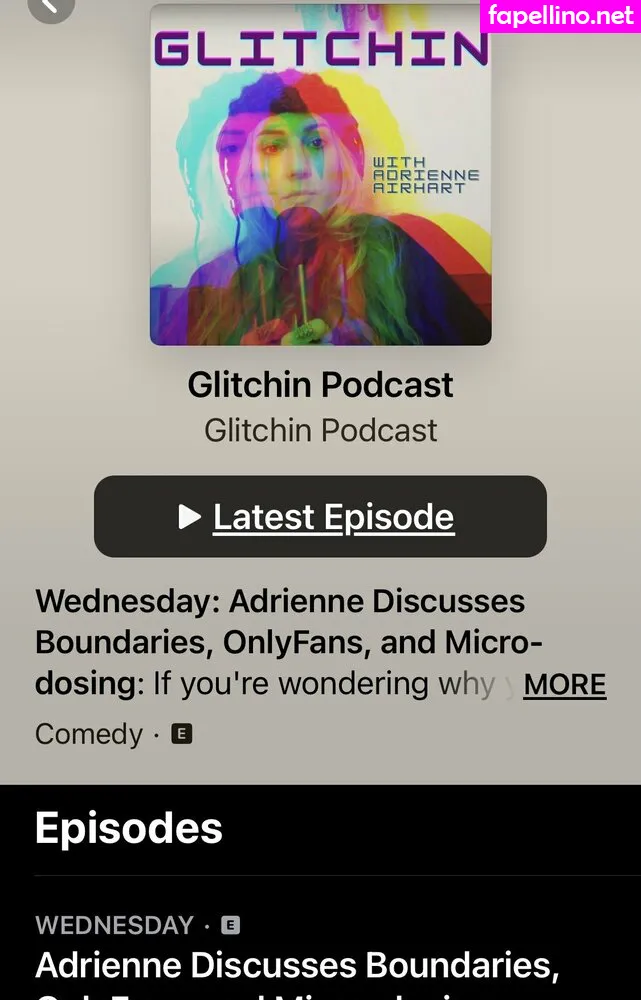Screen dimensions: 641x1000
Task: Play the Latest Episode
Action: point(320,517)
